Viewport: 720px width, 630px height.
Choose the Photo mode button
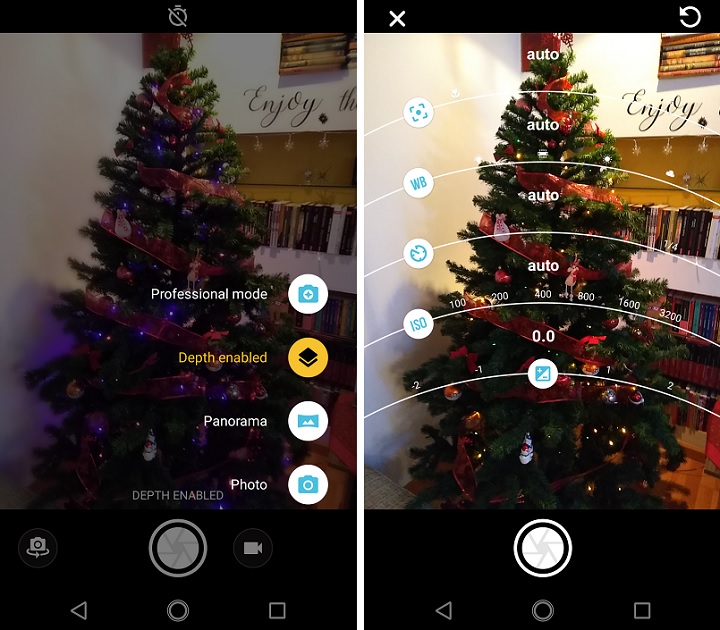coord(308,485)
